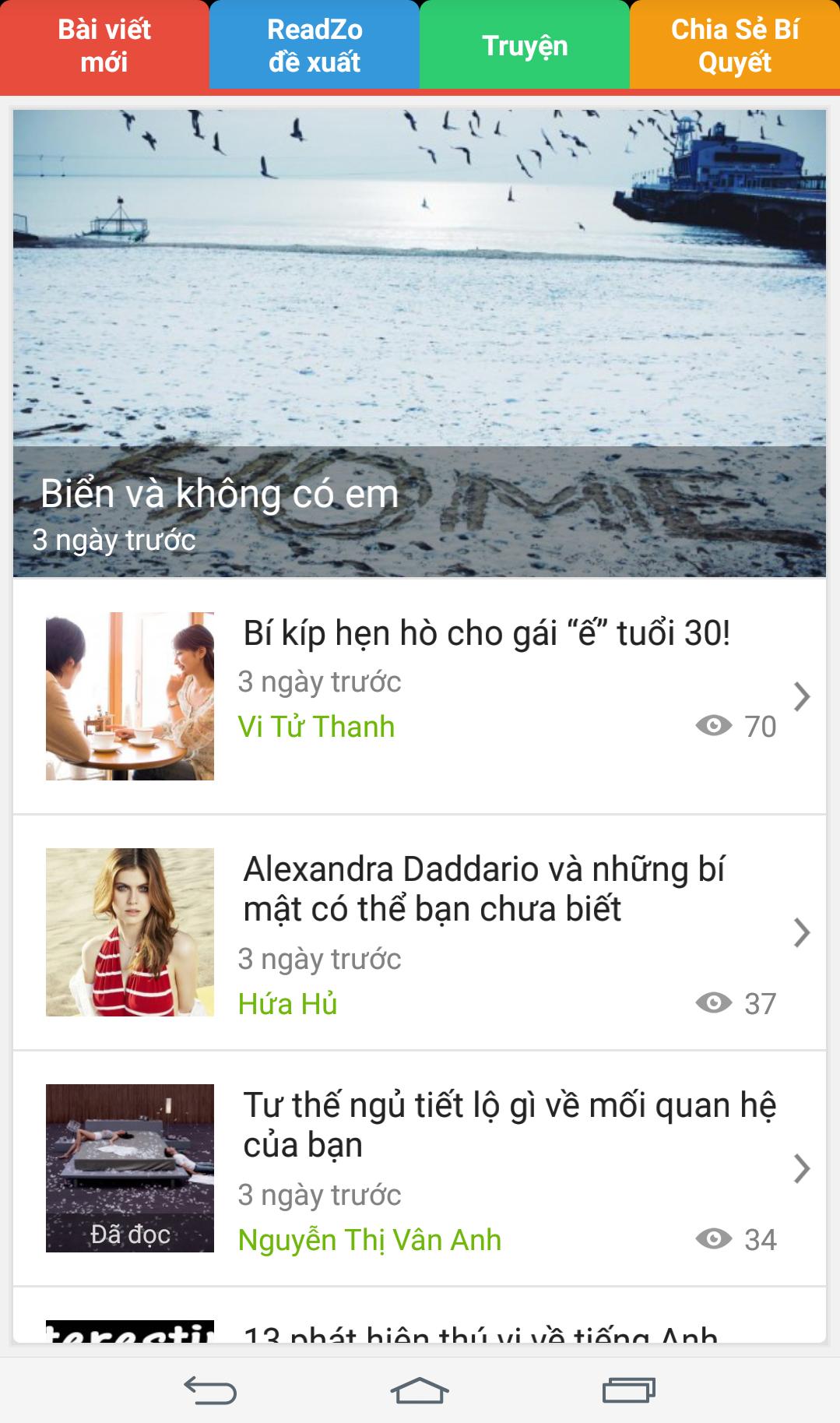Viewport: 840px width, 1423px height.
Task: View author Nguyễn Thị Vân Anh
Action: point(369,1240)
